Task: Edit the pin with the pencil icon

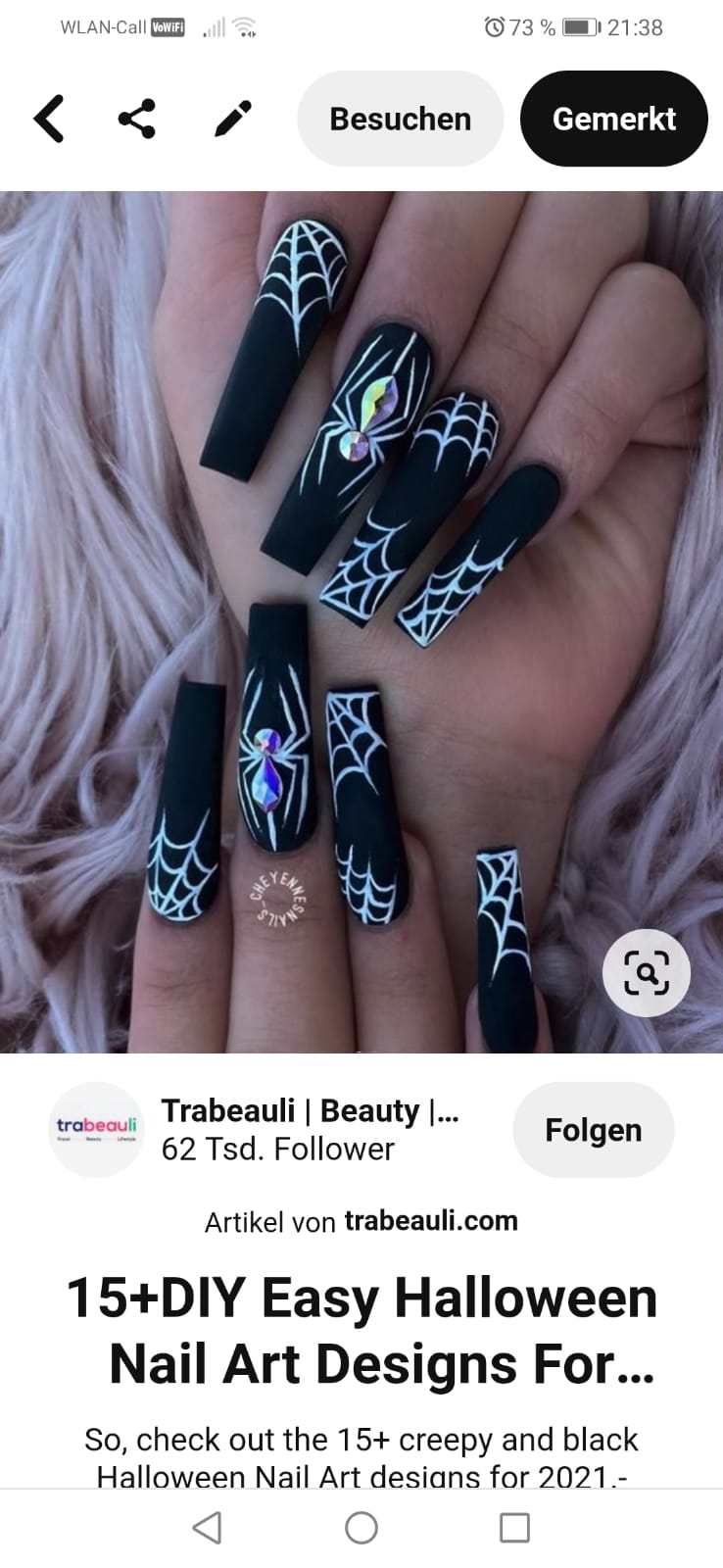Action: [233, 119]
